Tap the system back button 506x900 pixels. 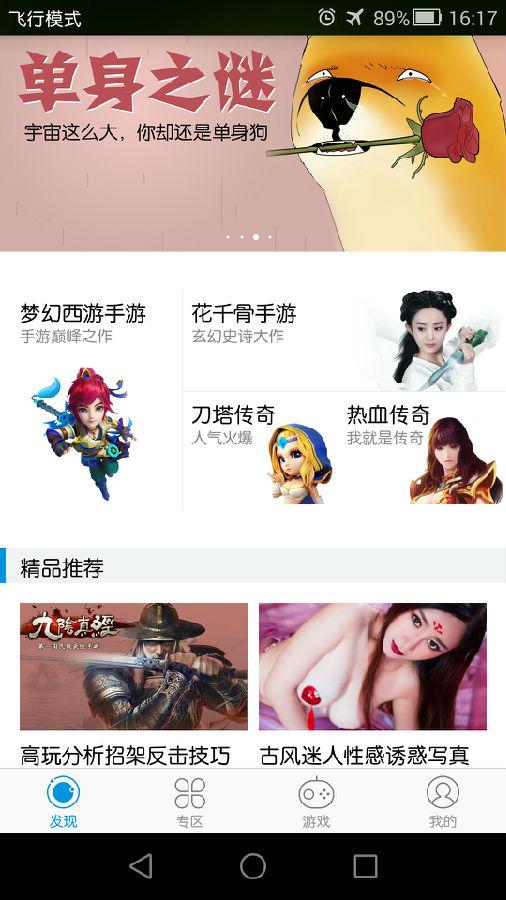click(141, 866)
